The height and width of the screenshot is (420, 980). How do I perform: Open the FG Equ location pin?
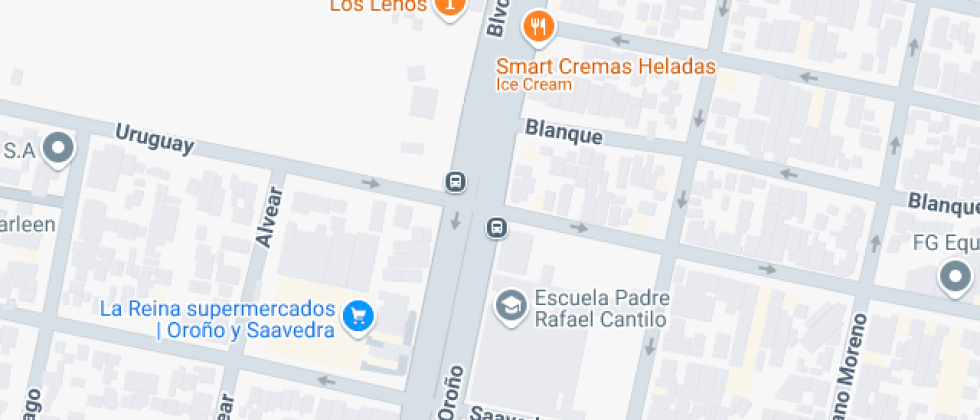point(955,278)
